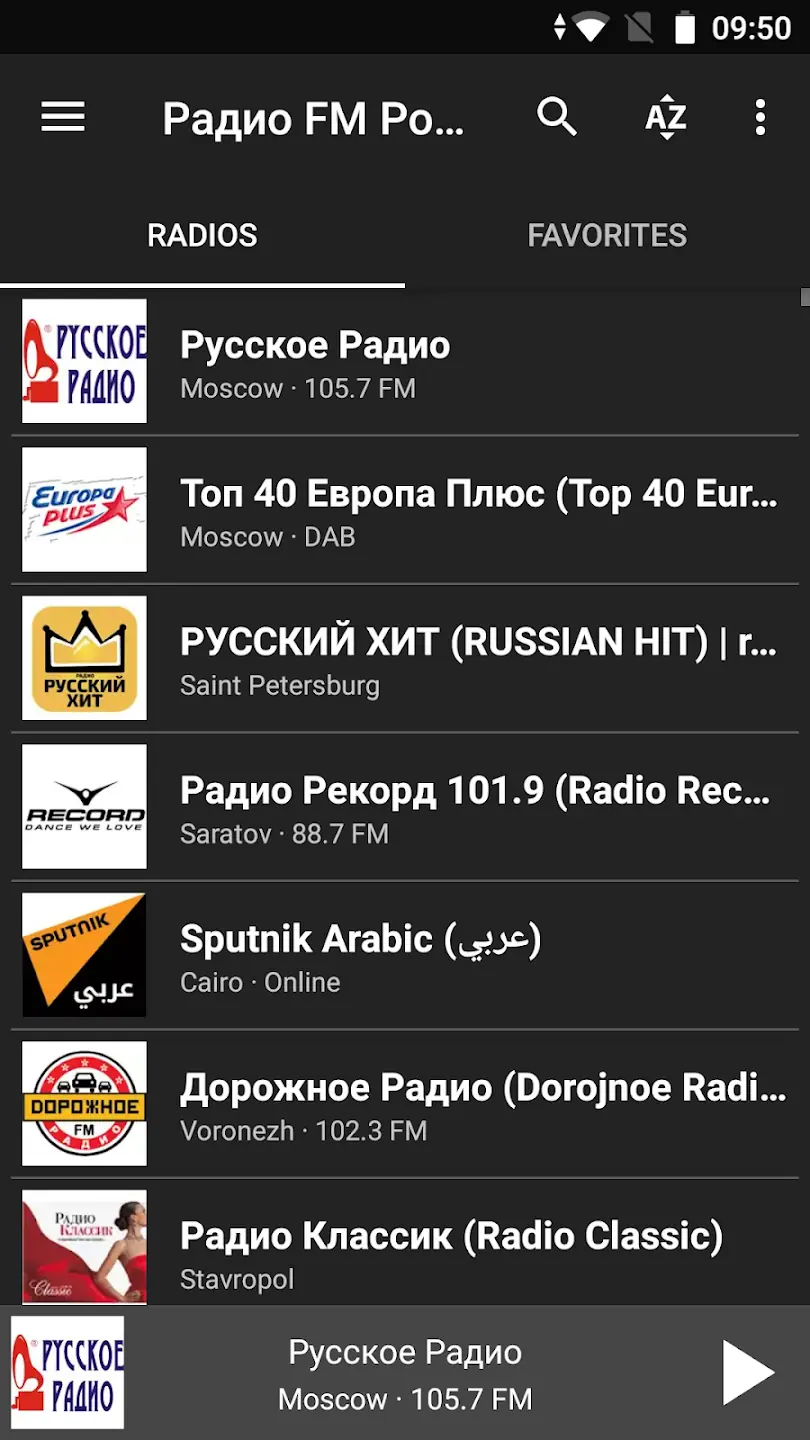Switch to the RADIOS tab

click(202, 234)
